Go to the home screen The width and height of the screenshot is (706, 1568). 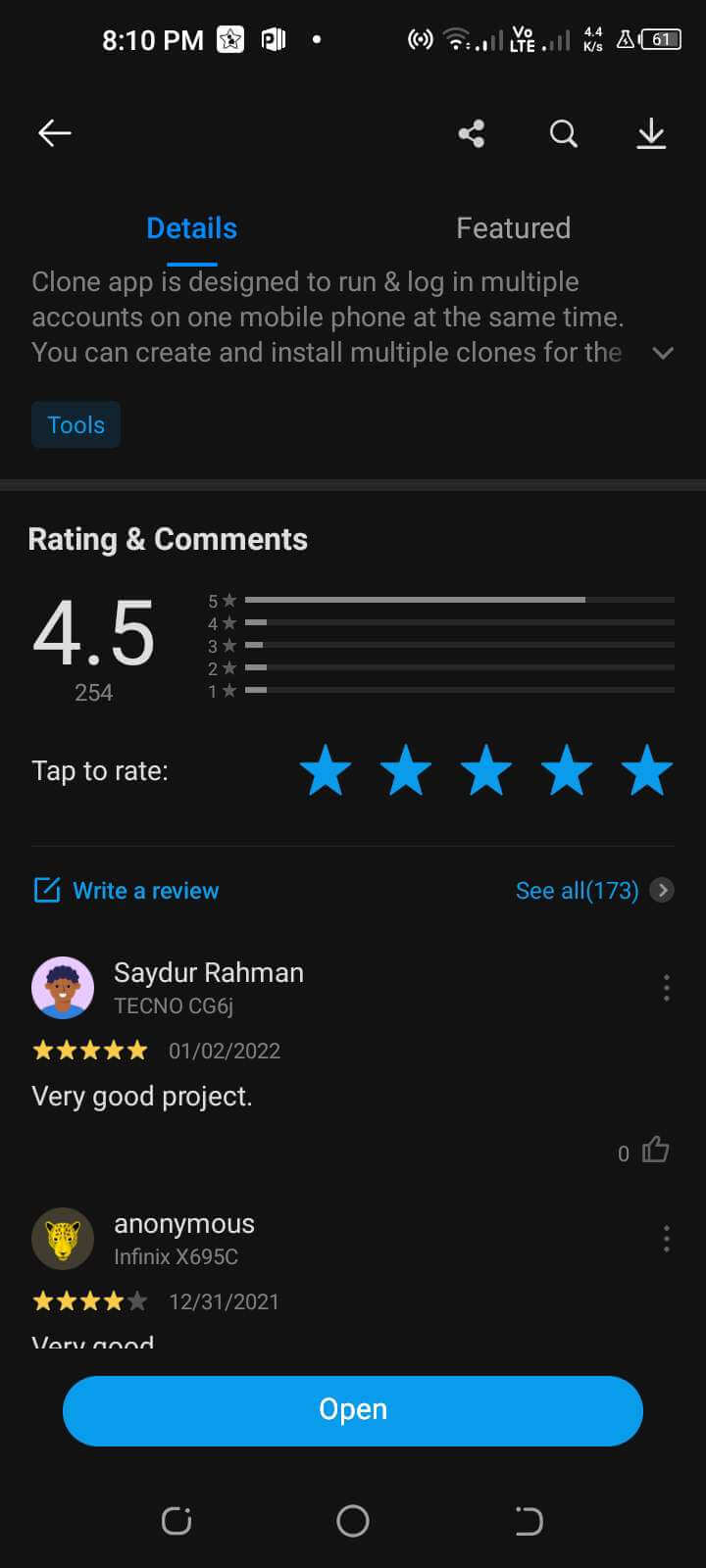click(x=353, y=1521)
